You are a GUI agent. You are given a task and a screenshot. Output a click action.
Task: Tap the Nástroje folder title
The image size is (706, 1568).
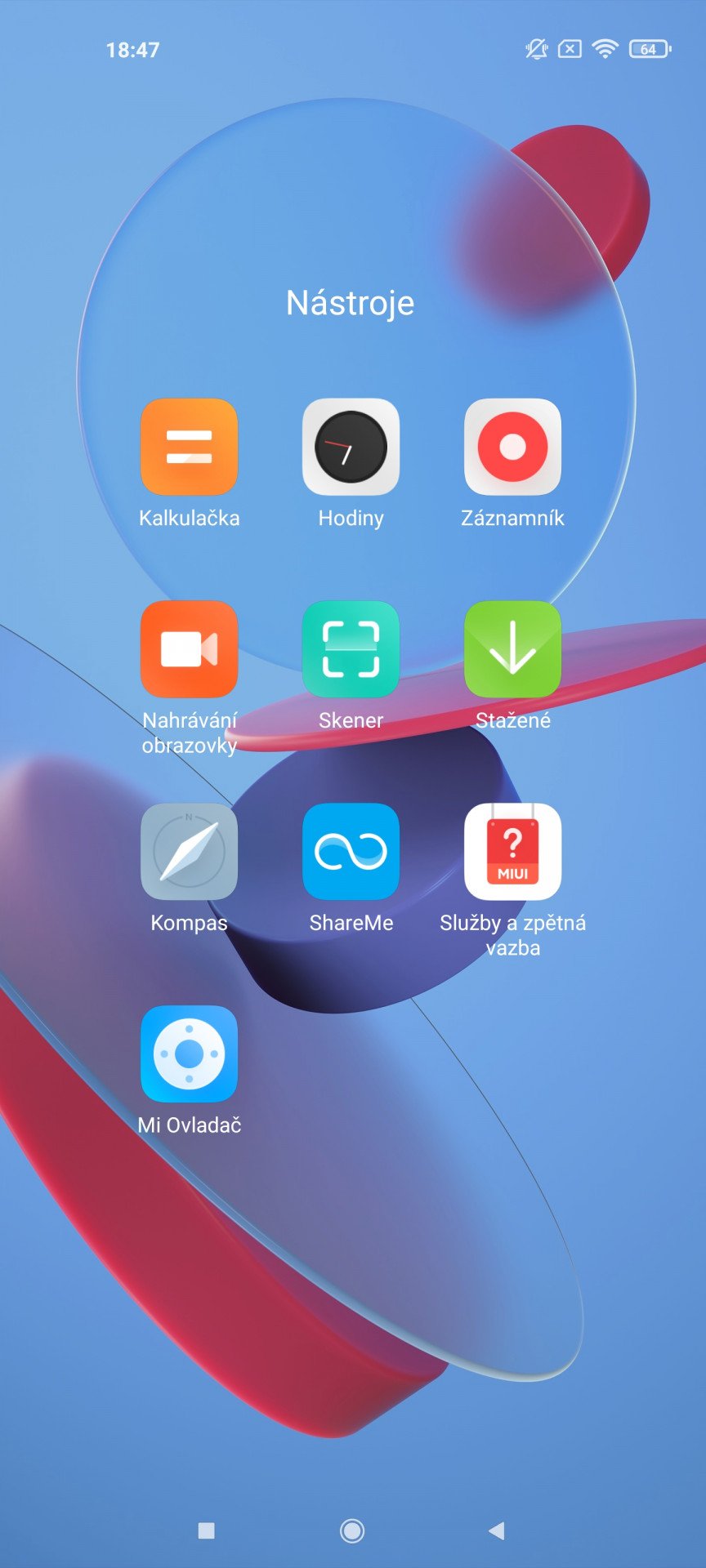(351, 303)
